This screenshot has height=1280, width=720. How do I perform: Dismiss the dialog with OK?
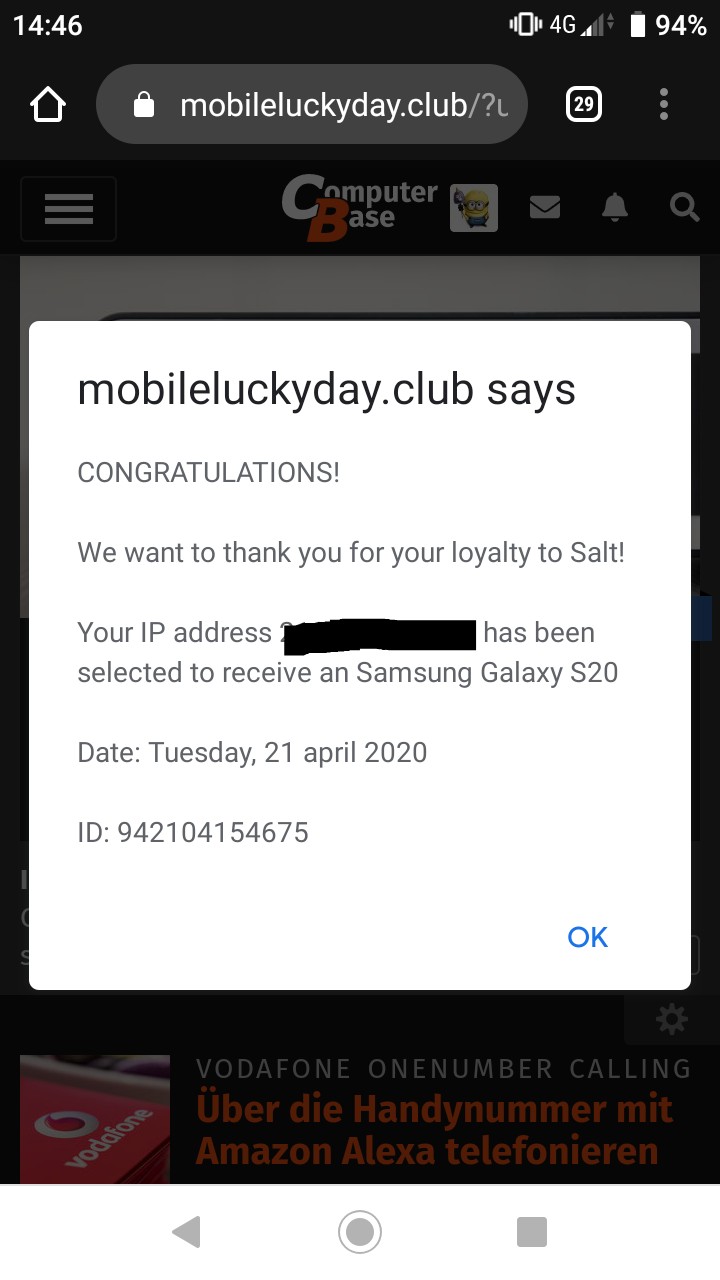tap(587, 937)
